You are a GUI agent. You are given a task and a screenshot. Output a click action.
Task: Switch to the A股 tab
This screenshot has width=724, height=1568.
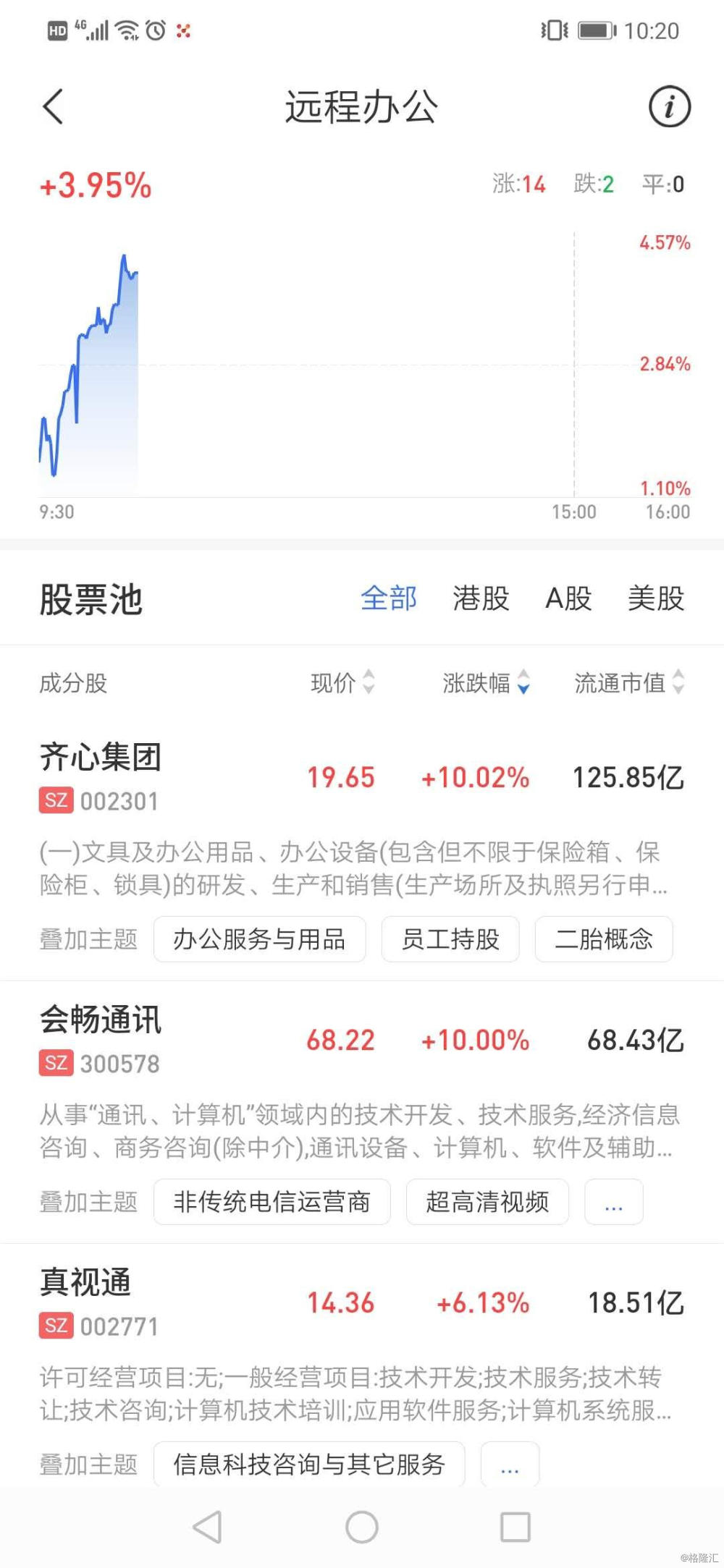point(568,598)
